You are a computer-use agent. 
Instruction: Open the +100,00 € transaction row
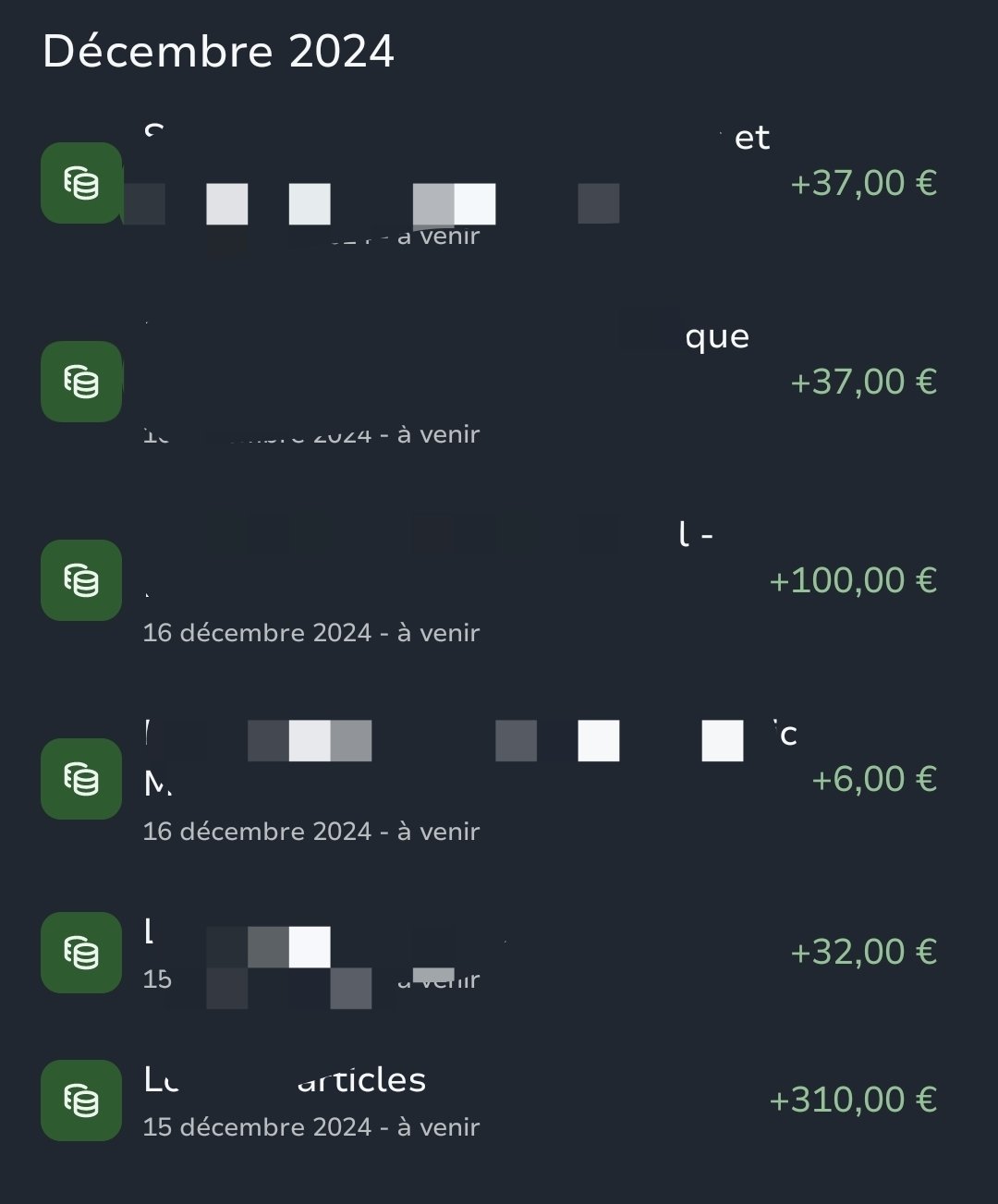(499, 580)
